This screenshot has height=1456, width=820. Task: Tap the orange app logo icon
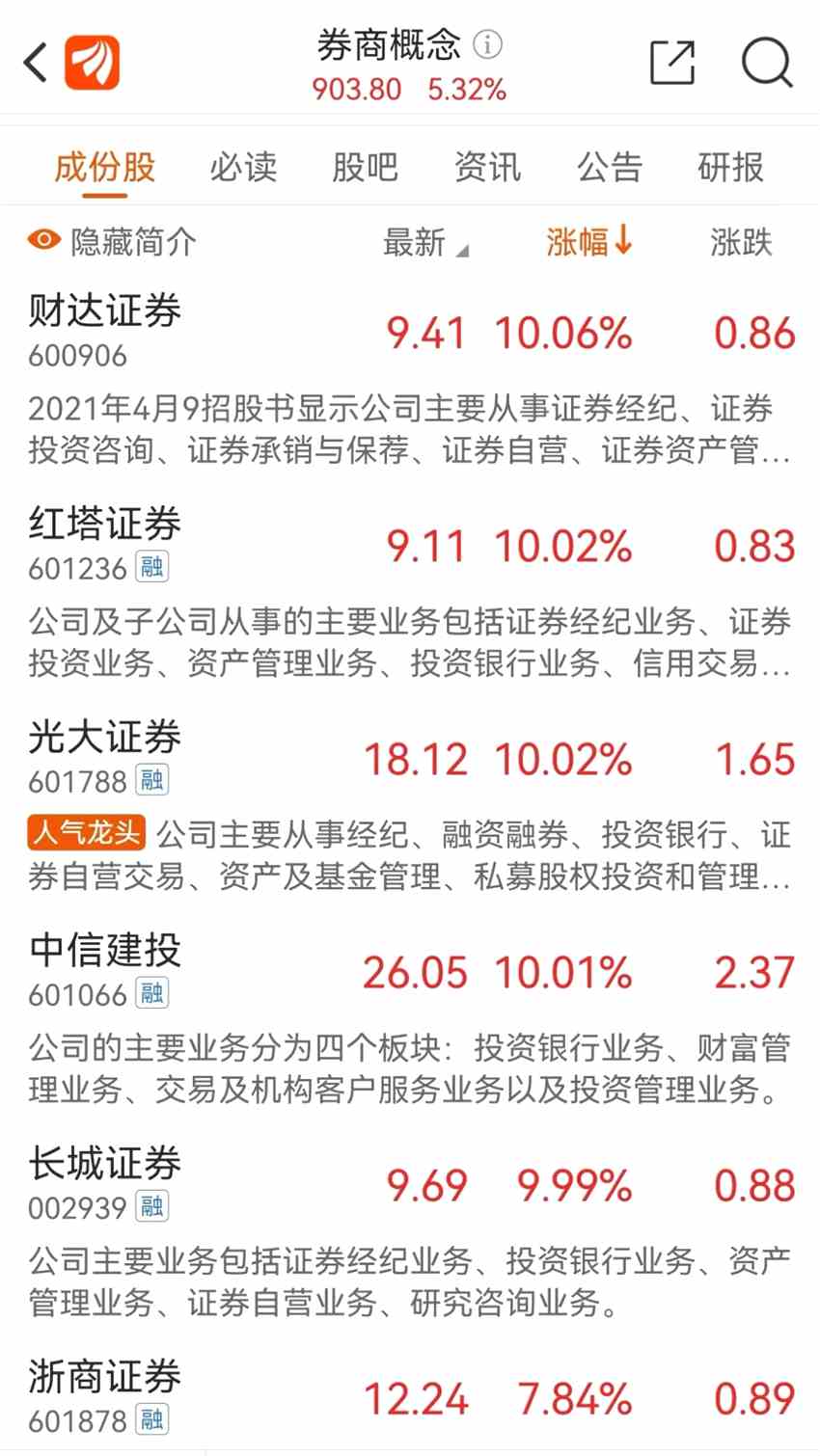click(93, 64)
